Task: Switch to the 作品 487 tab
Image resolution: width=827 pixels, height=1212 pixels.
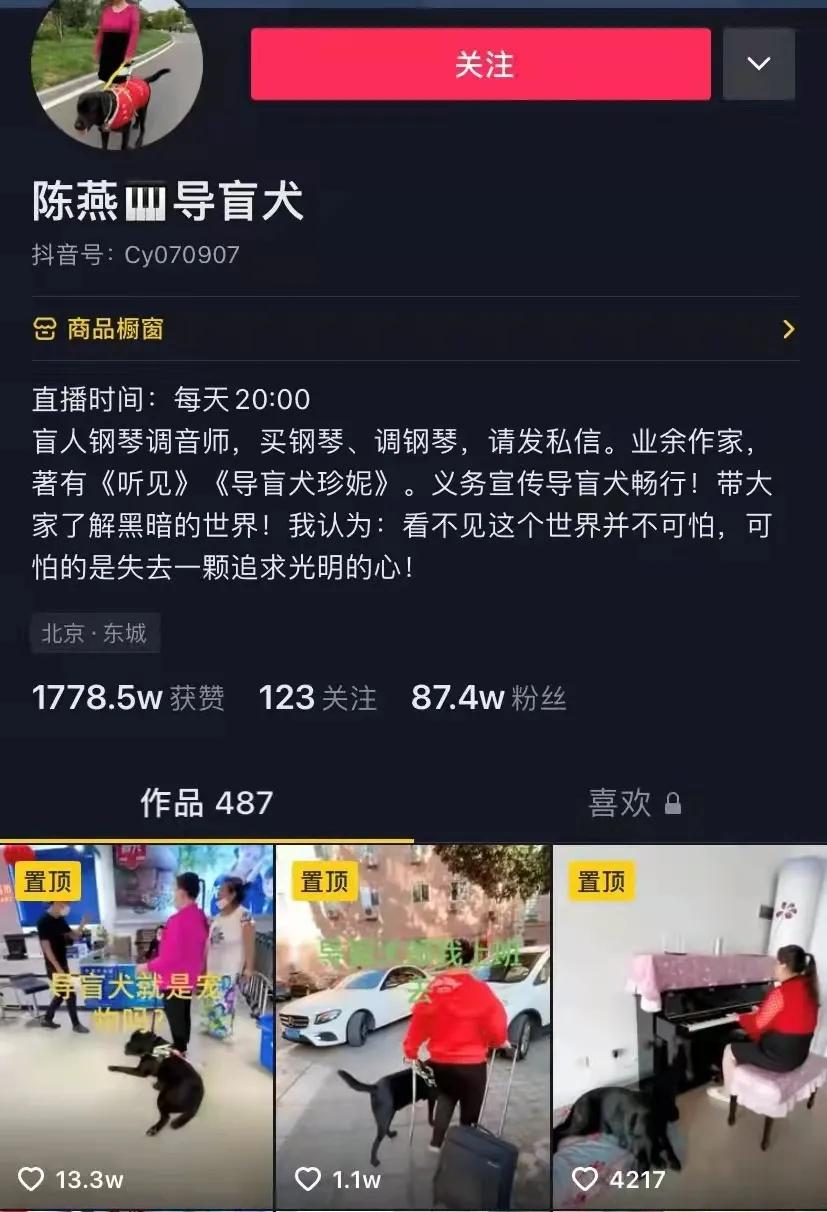Action: (x=207, y=803)
